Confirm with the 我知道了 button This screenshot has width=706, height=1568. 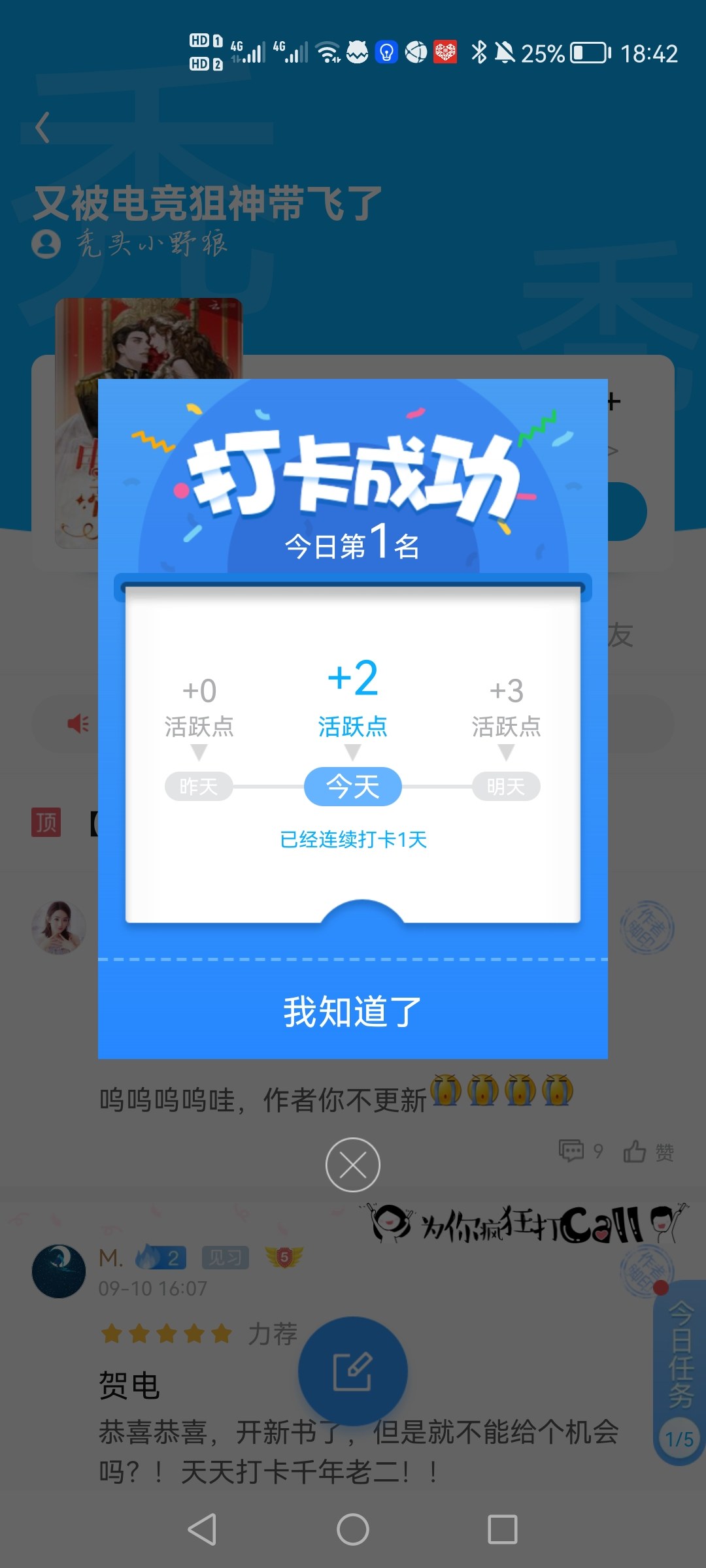click(353, 1011)
